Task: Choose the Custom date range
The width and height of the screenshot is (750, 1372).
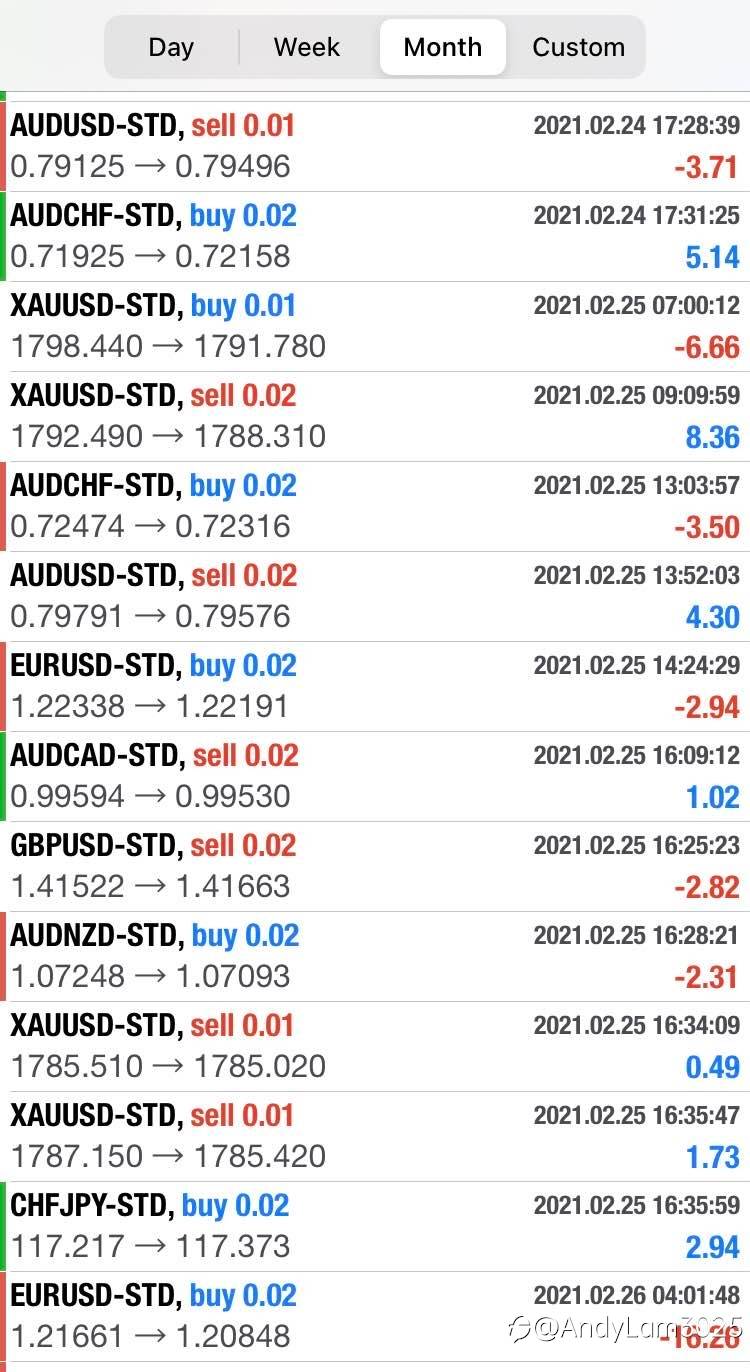Action: 578,47
